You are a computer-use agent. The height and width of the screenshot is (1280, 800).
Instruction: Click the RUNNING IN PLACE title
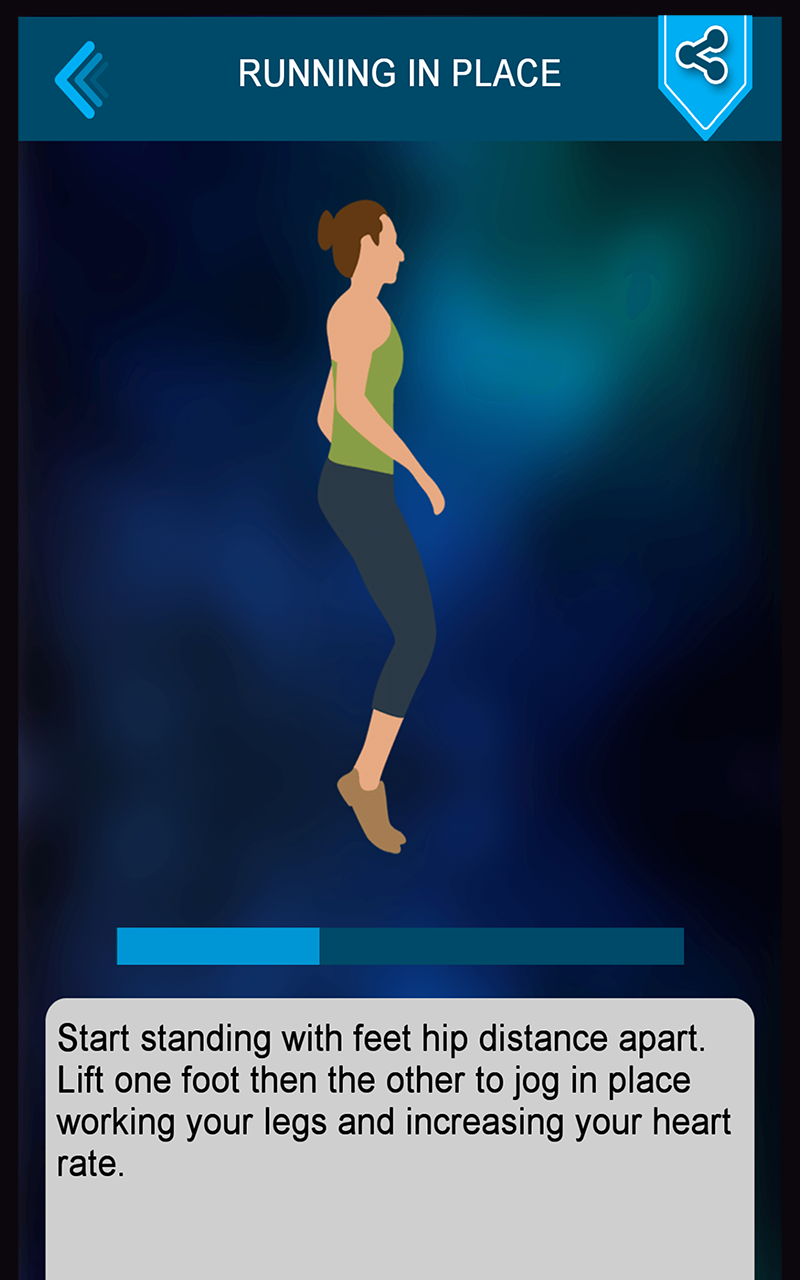coord(399,72)
